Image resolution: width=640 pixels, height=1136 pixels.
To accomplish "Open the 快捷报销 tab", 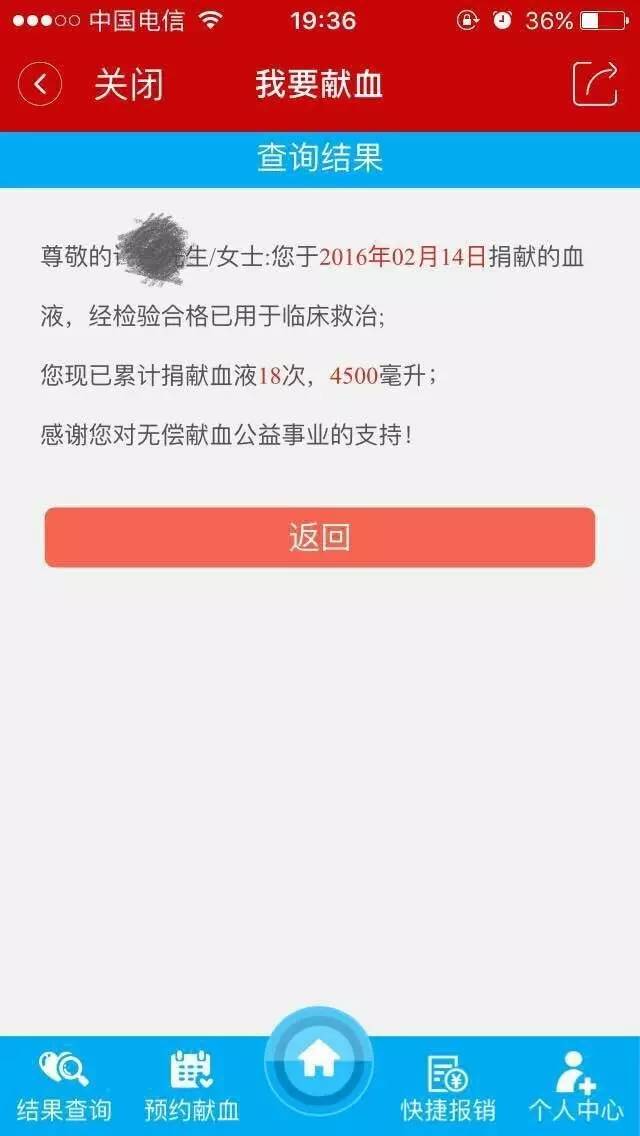I will tap(448, 1085).
